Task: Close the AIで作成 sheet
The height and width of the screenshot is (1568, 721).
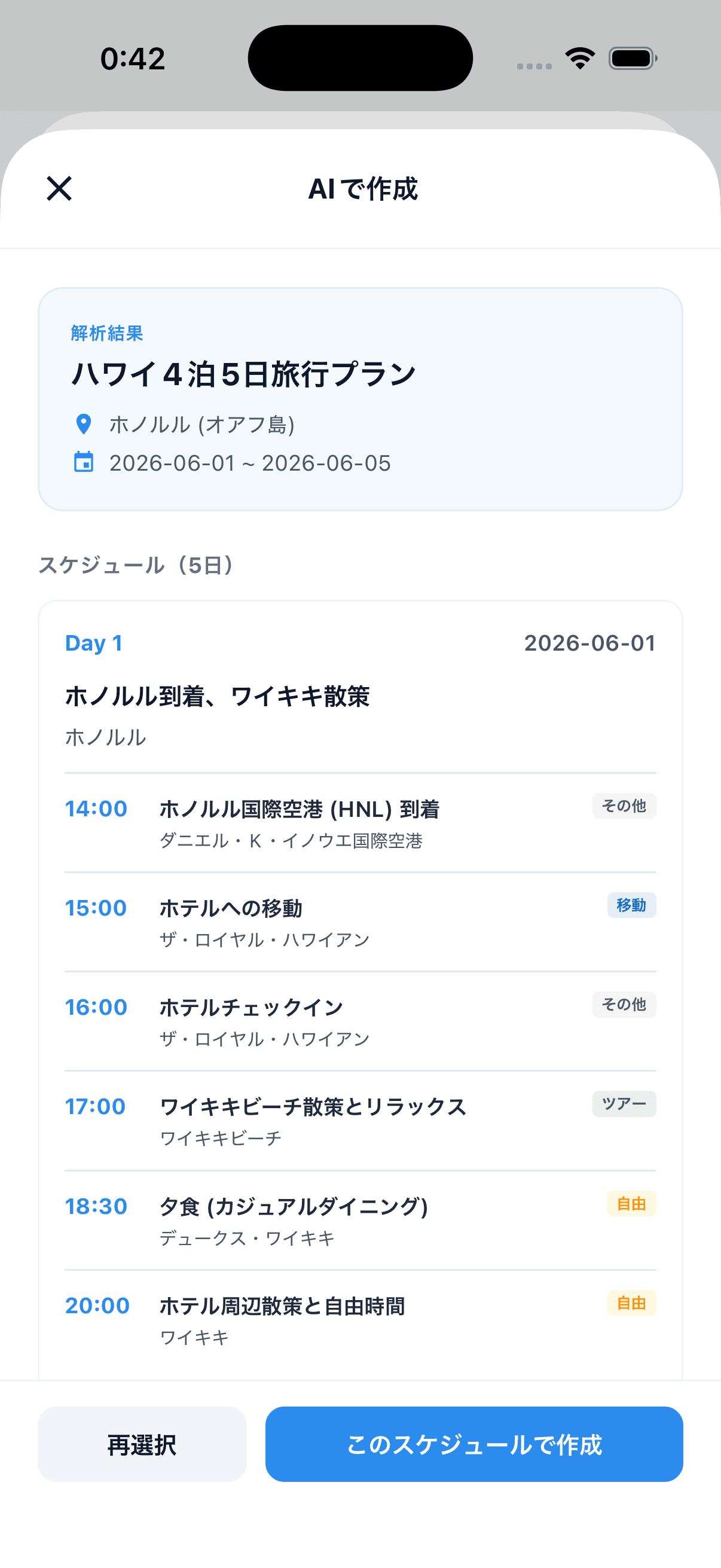Action: click(x=59, y=188)
